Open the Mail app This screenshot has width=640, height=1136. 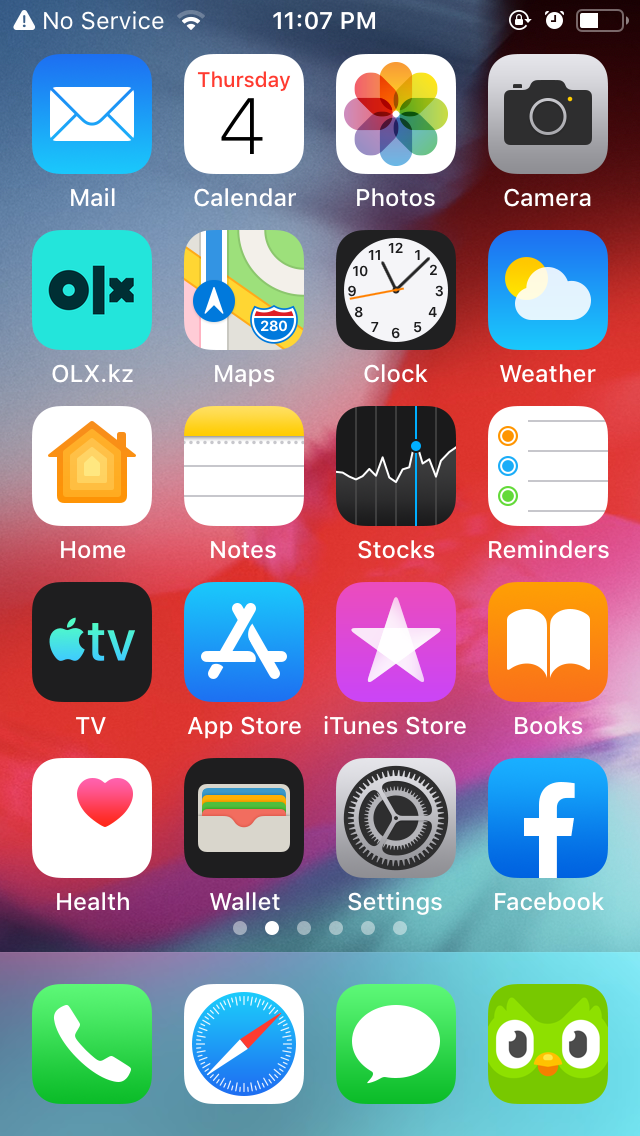click(x=92, y=114)
